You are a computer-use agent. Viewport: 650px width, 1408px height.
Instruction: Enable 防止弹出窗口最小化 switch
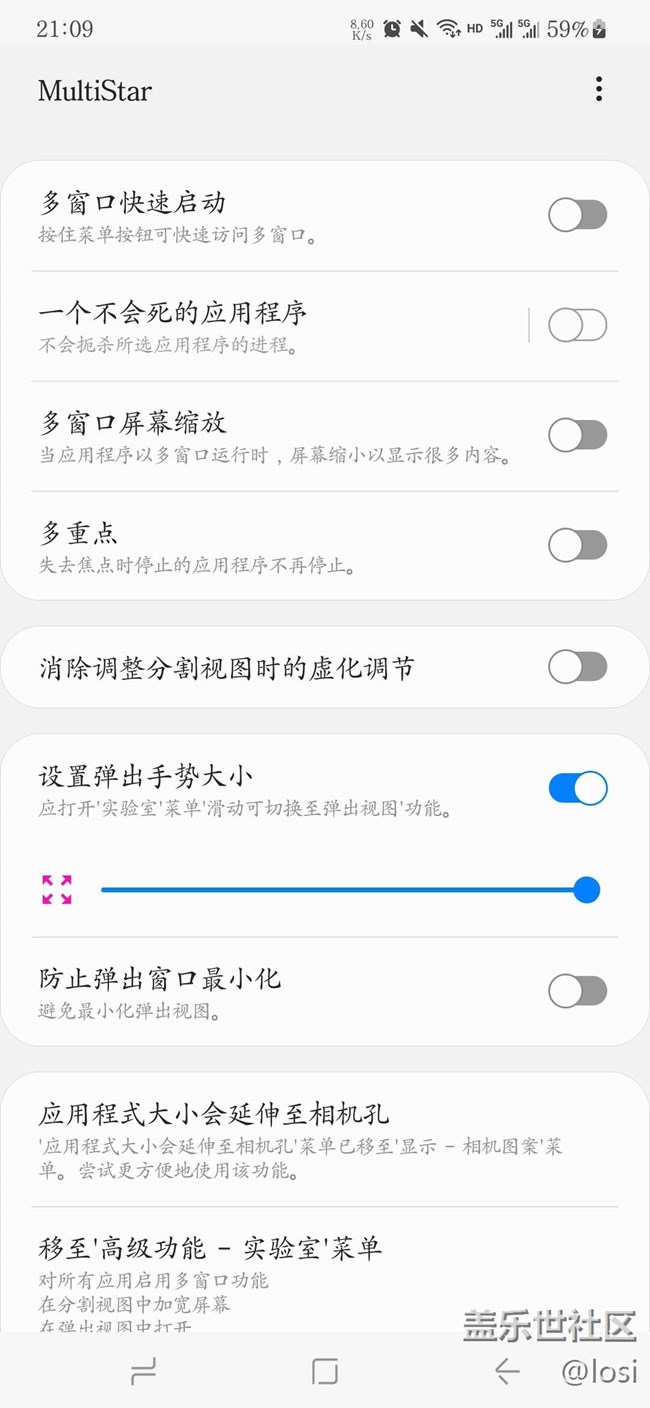click(577, 991)
